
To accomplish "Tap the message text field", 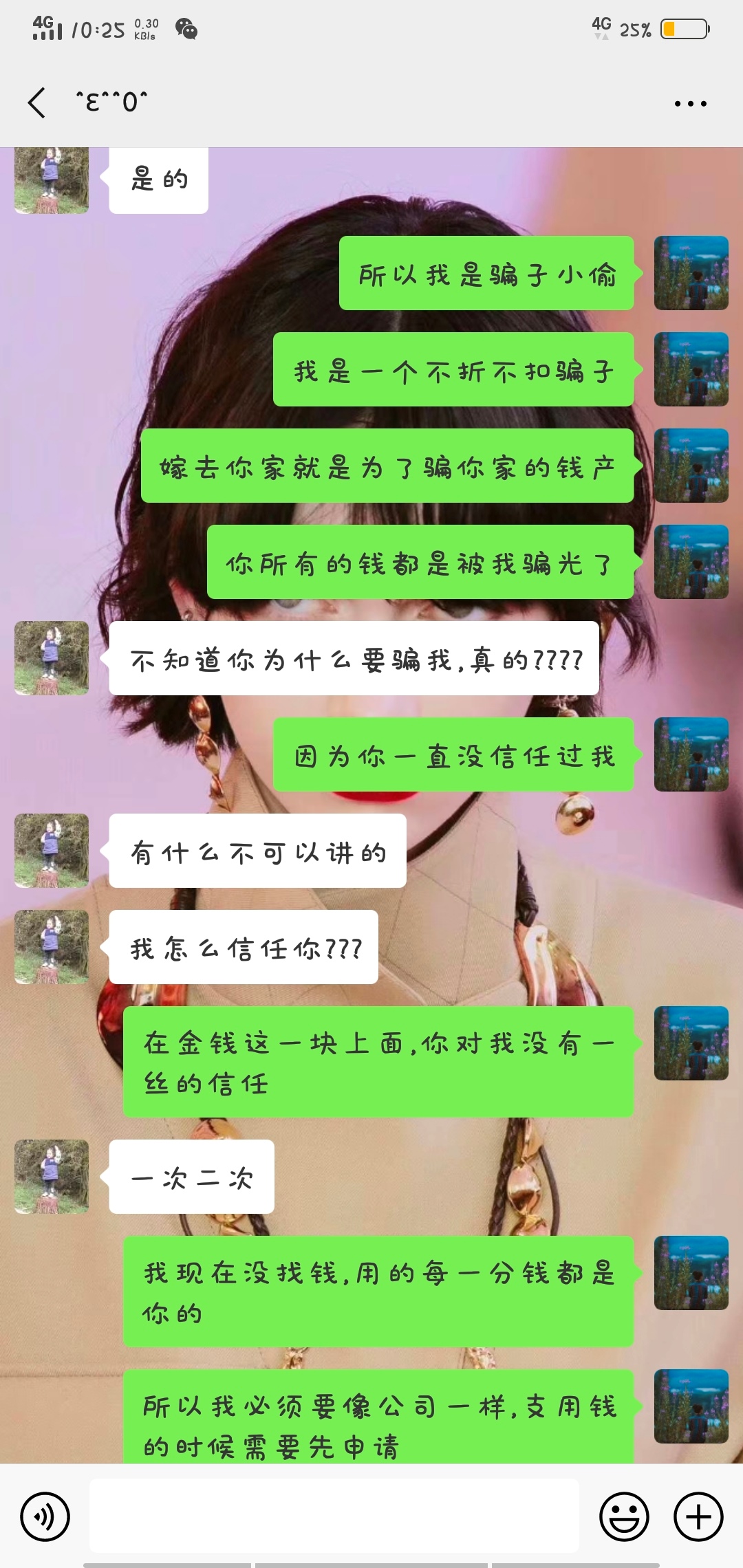I will coord(334,1515).
